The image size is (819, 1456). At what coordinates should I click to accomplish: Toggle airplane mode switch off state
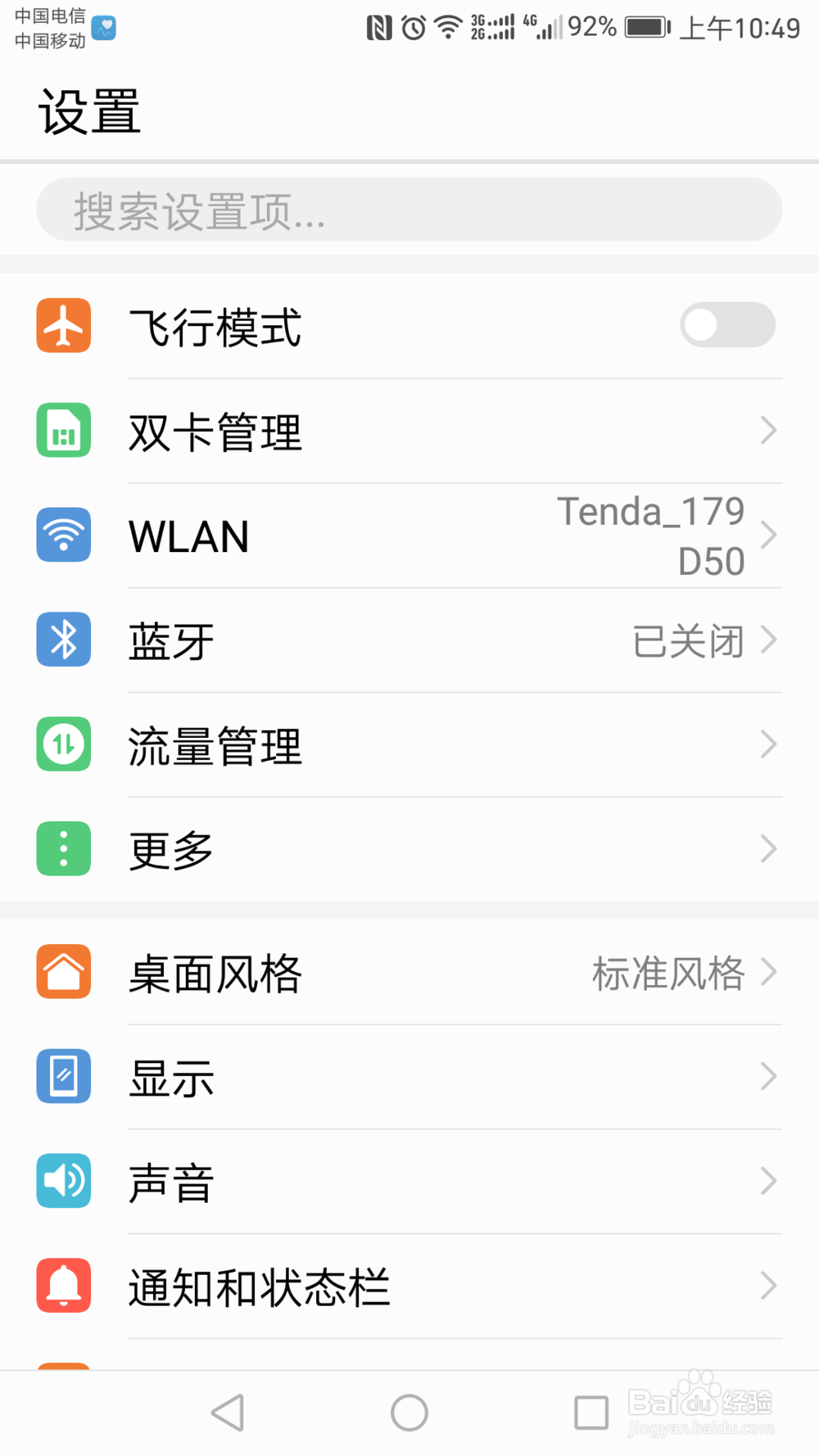point(727,325)
